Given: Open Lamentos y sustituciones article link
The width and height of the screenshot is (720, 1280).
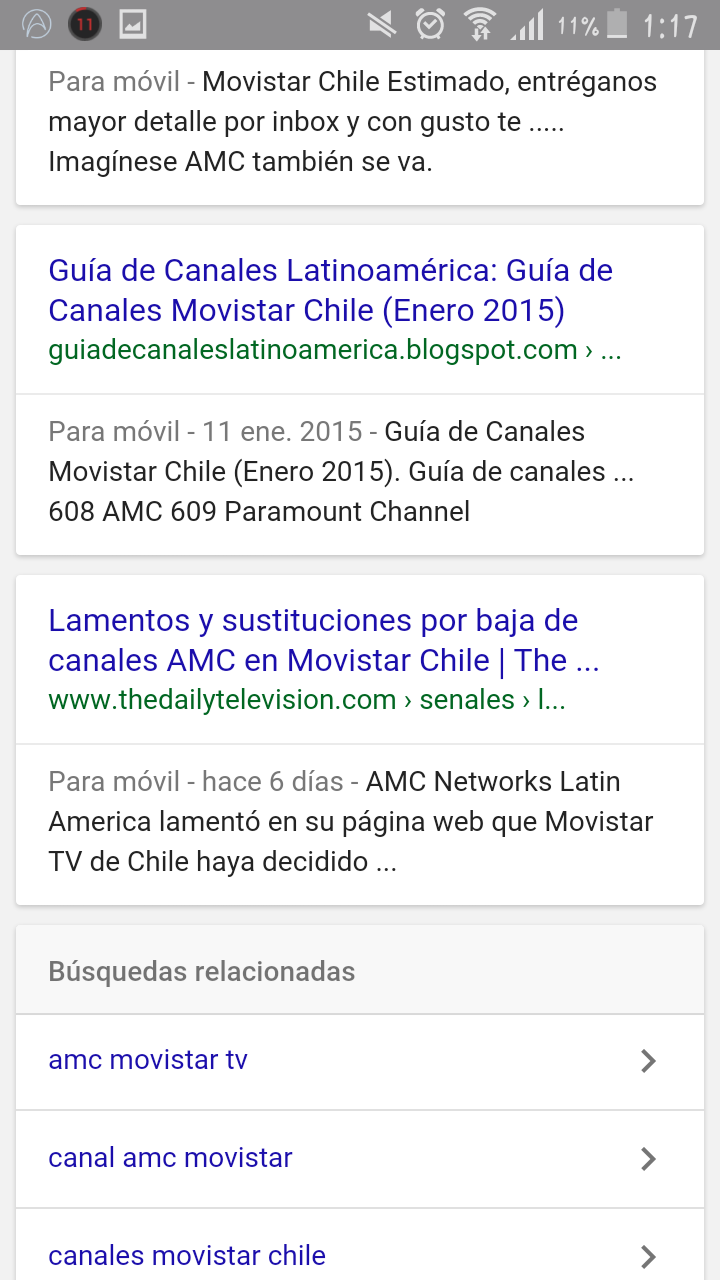Looking at the screenshot, I should [x=323, y=640].
